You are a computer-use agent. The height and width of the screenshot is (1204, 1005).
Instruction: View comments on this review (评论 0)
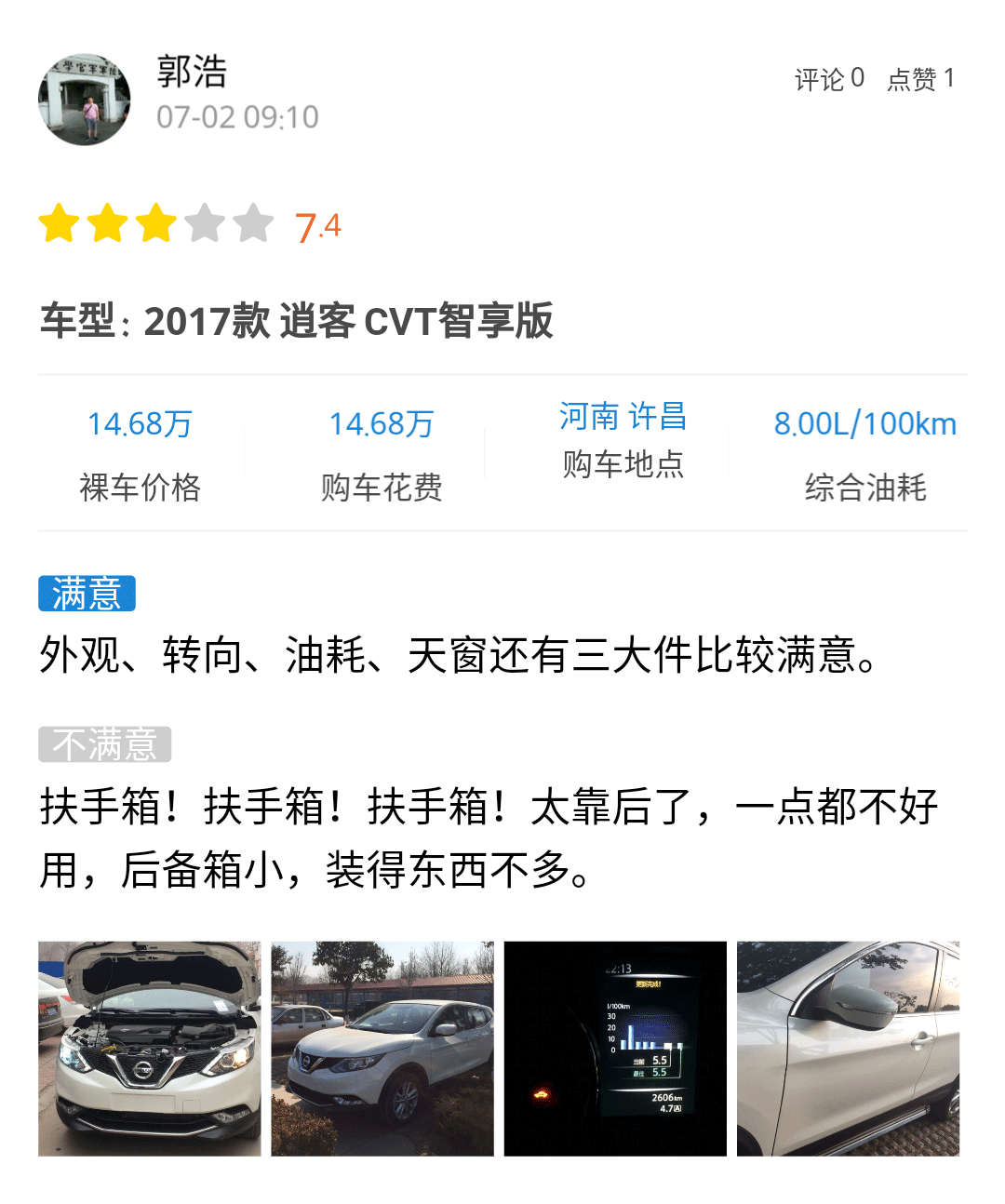point(829,79)
